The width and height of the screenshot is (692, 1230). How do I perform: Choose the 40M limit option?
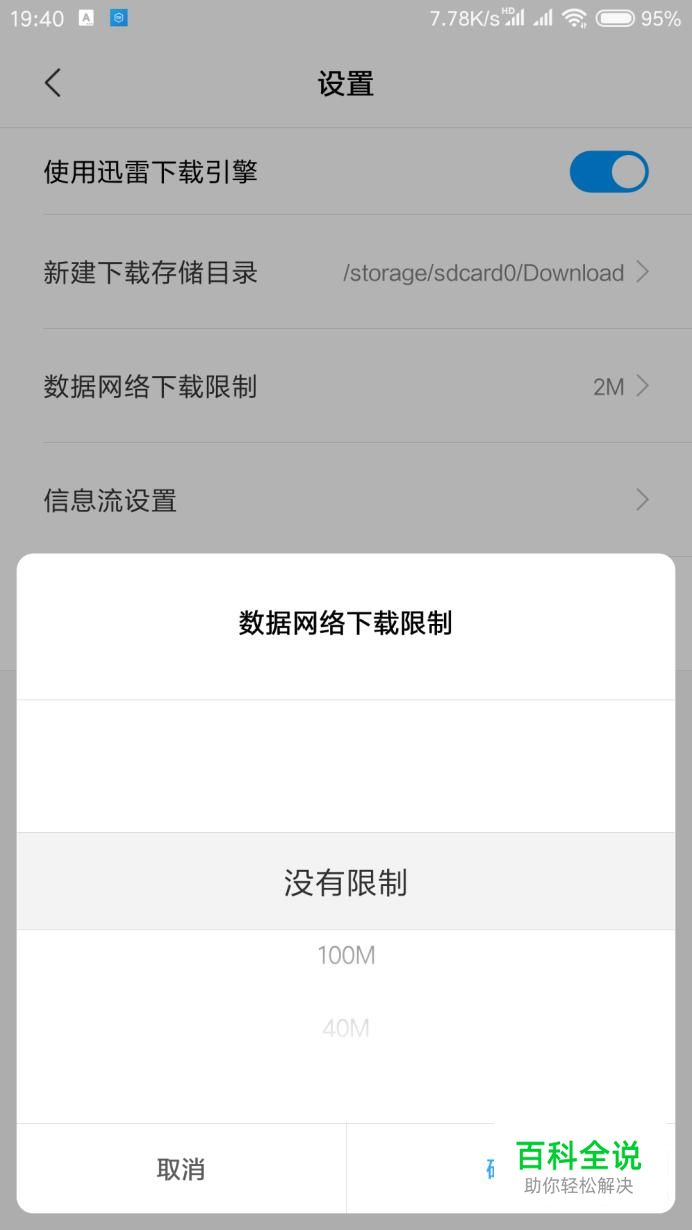(346, 1027)
